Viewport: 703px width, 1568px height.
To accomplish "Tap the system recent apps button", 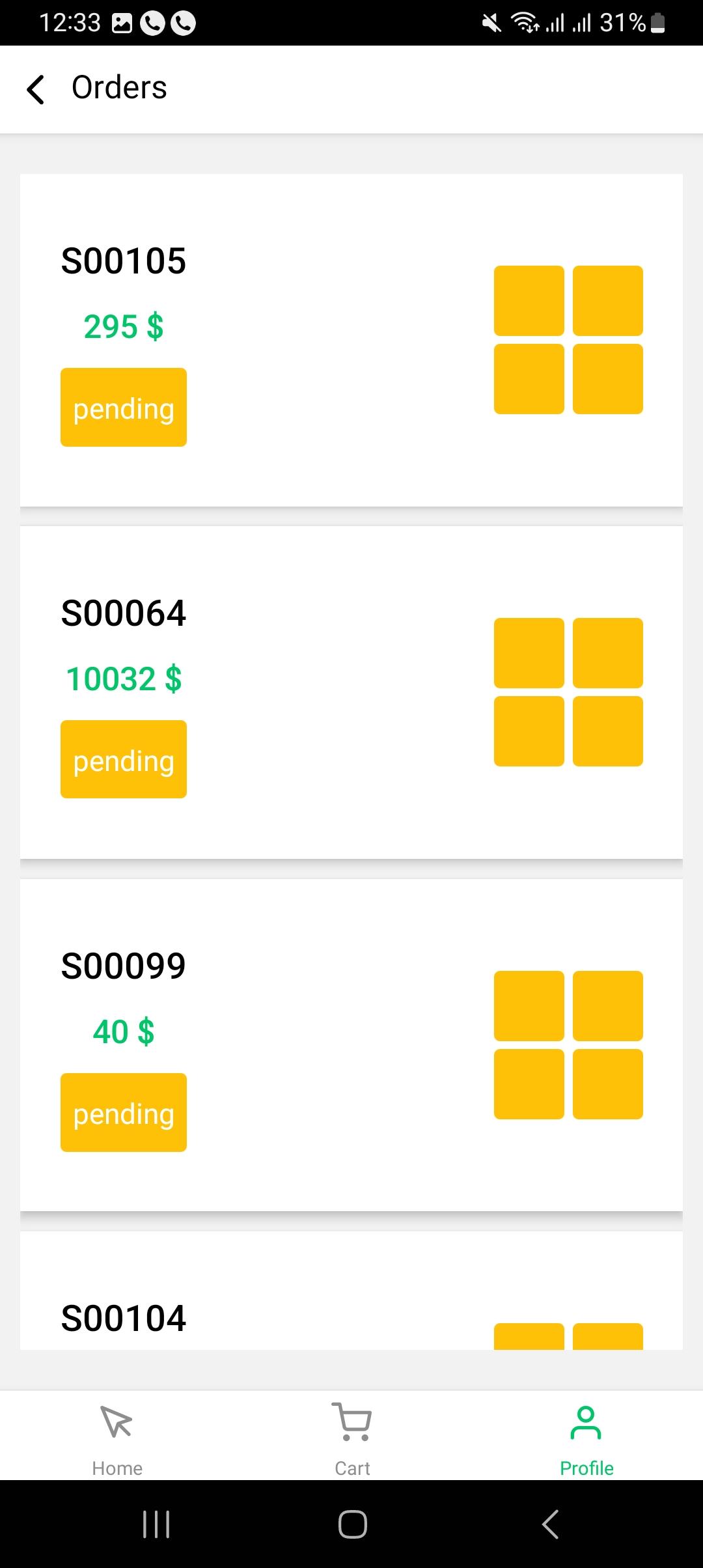I will [x=156, y=1524].
